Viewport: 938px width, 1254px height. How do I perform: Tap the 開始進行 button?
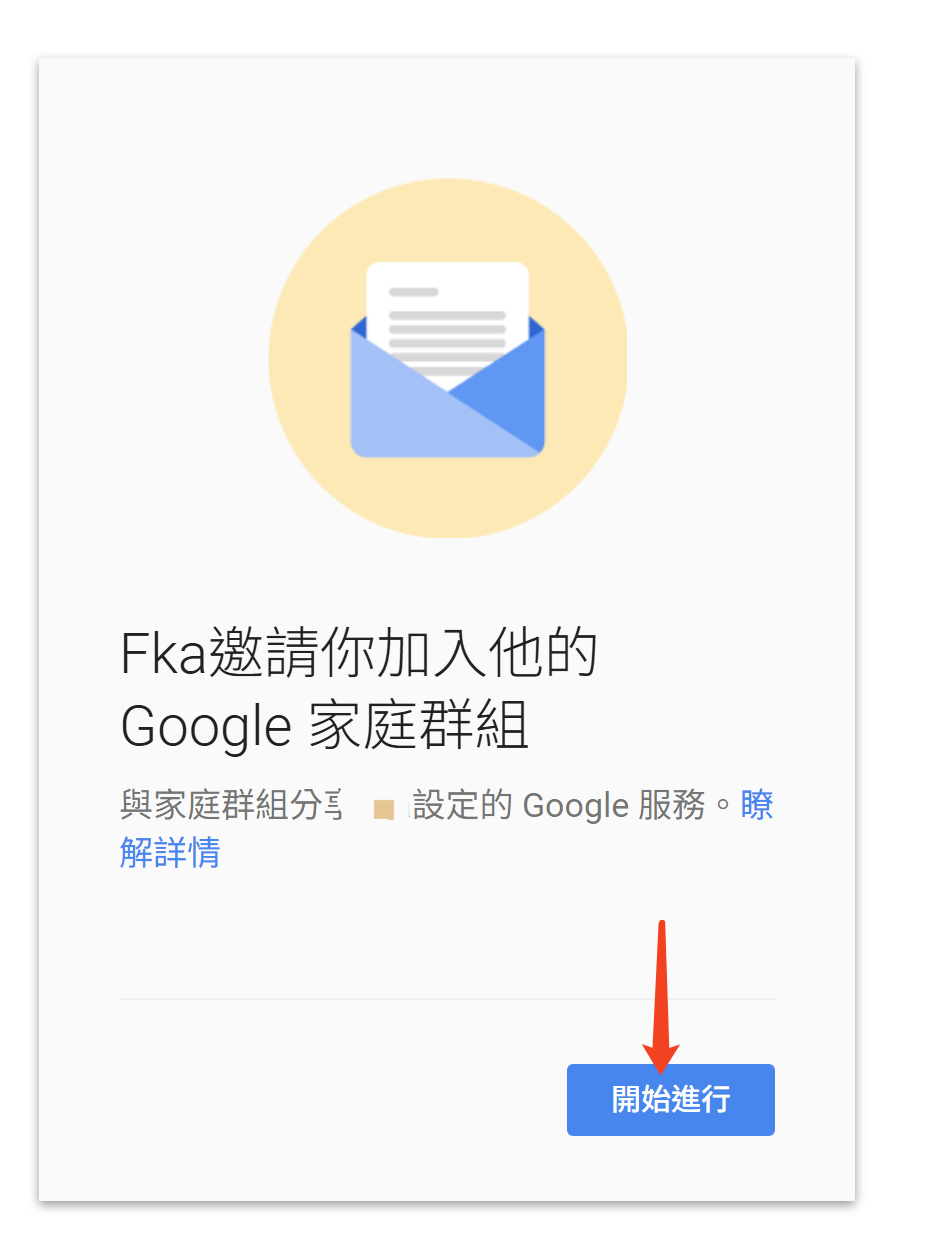[x=670, y=1099]
